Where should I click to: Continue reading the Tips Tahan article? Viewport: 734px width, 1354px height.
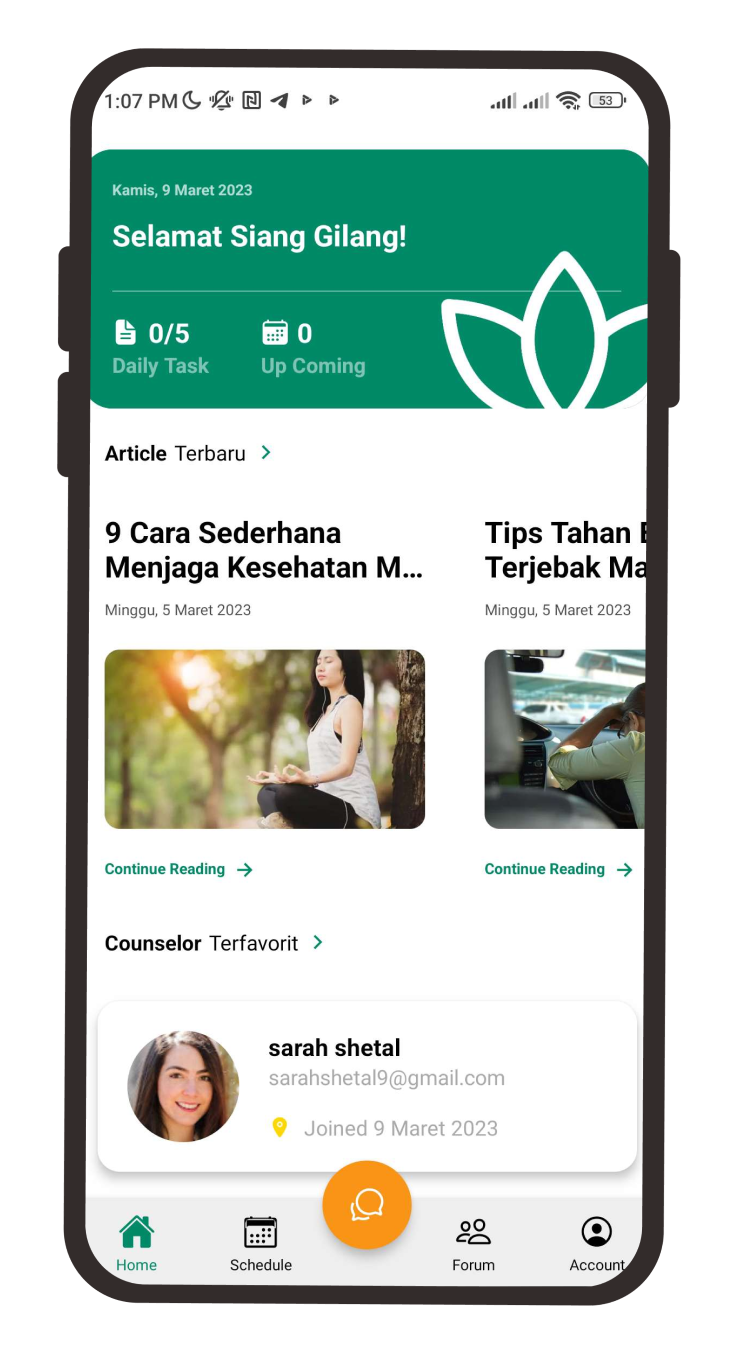(558, 869)
